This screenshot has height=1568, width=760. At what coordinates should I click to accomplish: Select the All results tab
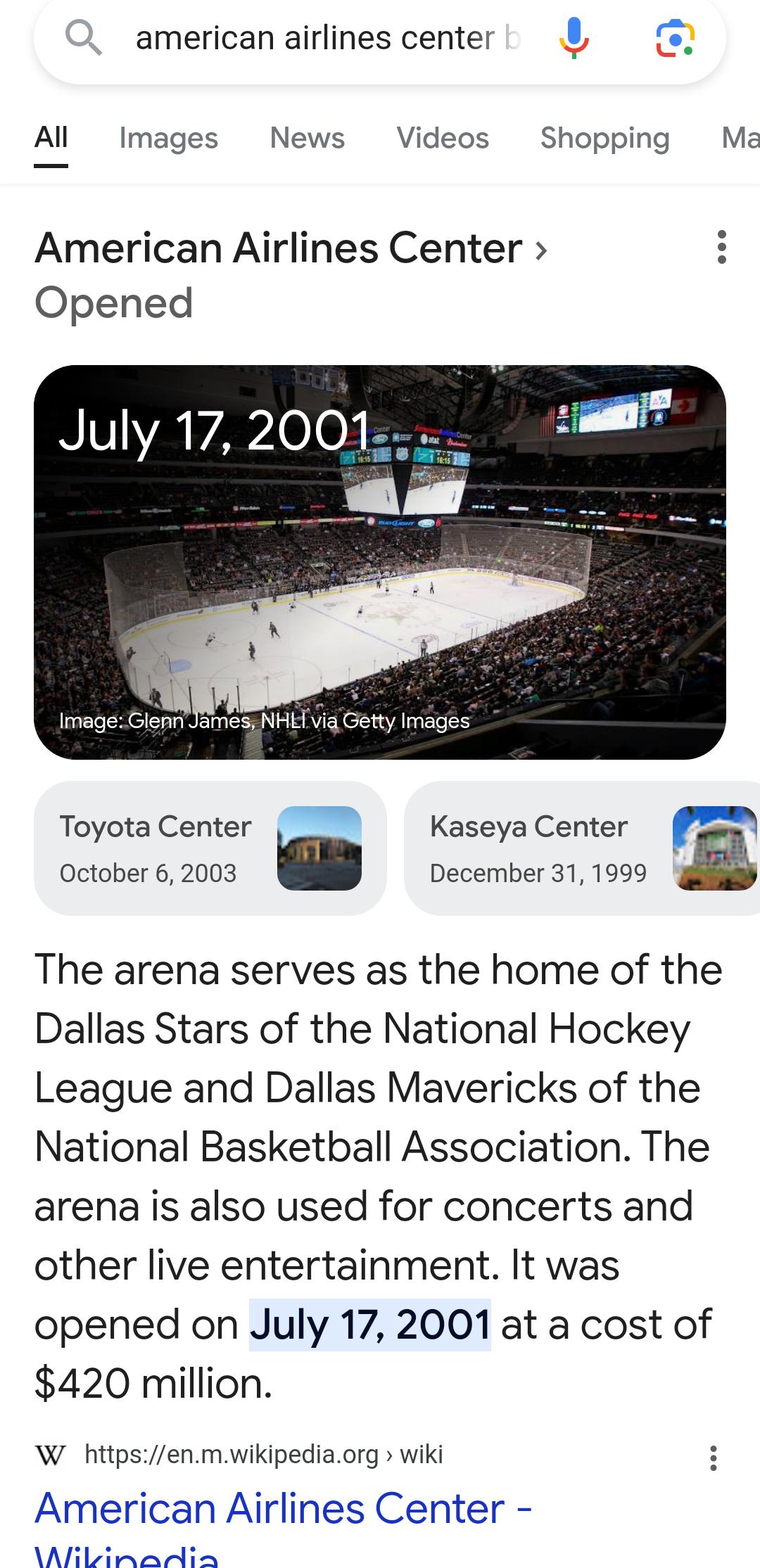[51, 139]
